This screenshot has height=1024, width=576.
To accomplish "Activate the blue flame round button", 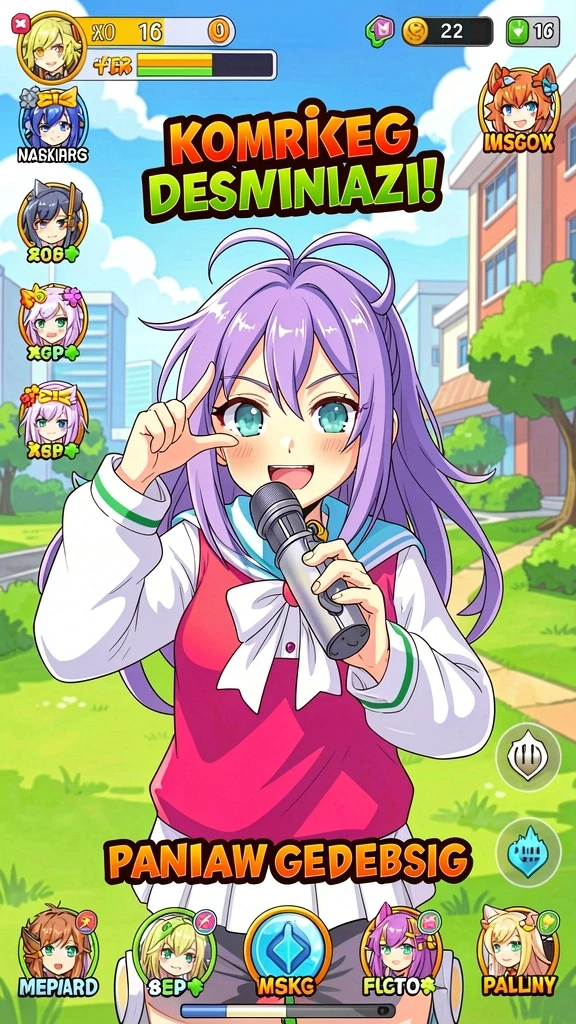I will pos(528,853).
